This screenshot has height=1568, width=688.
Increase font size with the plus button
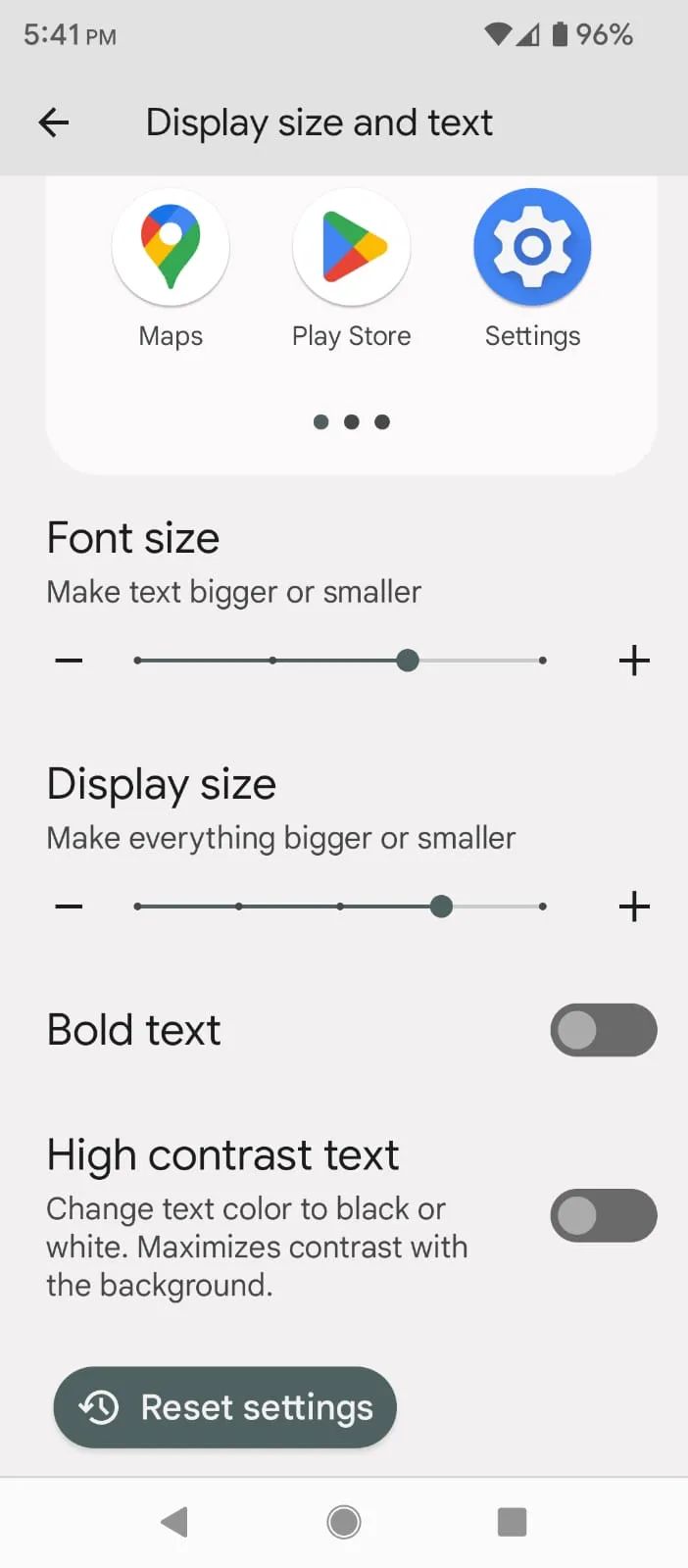point(634,661)
